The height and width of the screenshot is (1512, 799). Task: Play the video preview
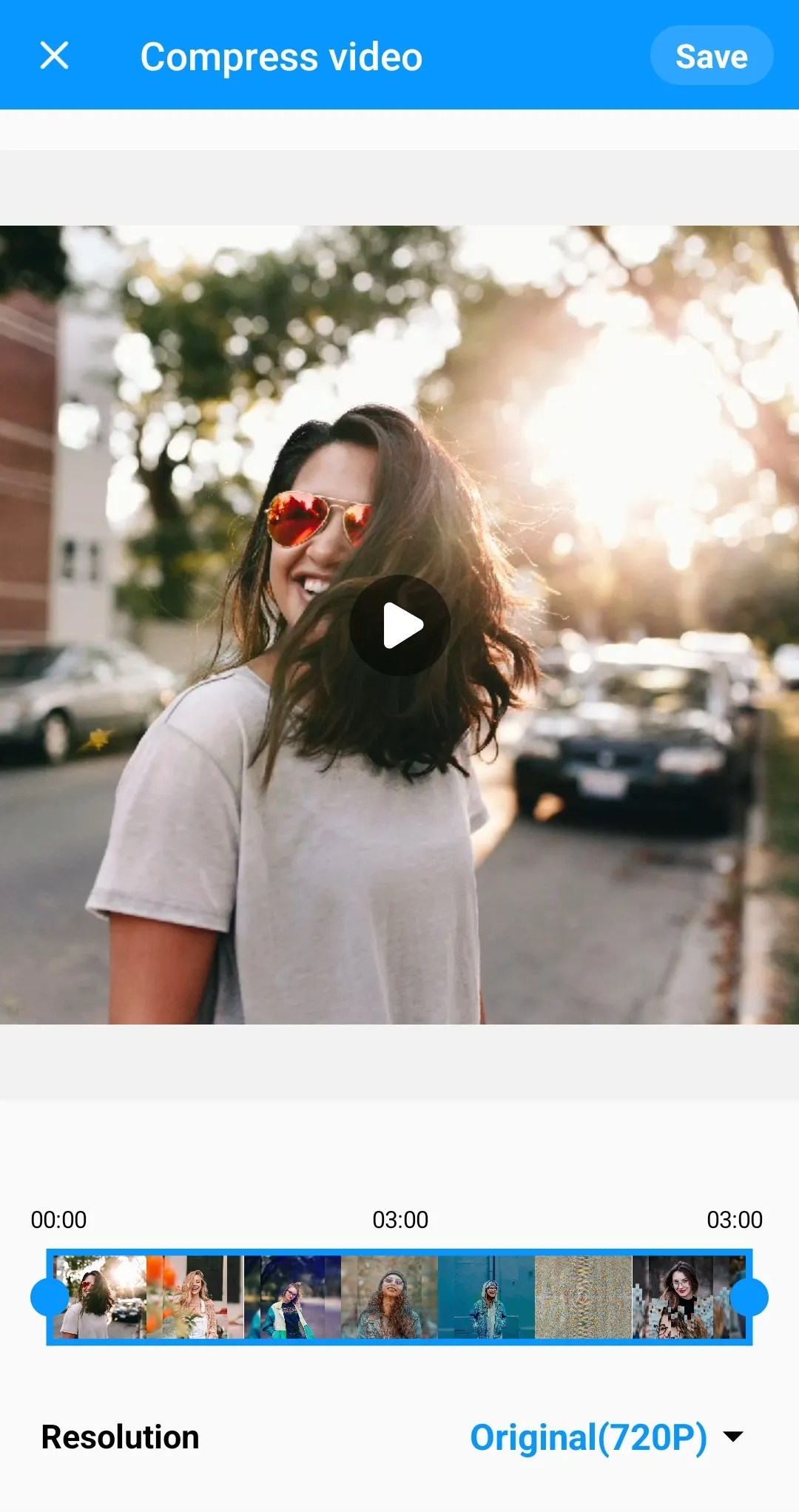399,625
